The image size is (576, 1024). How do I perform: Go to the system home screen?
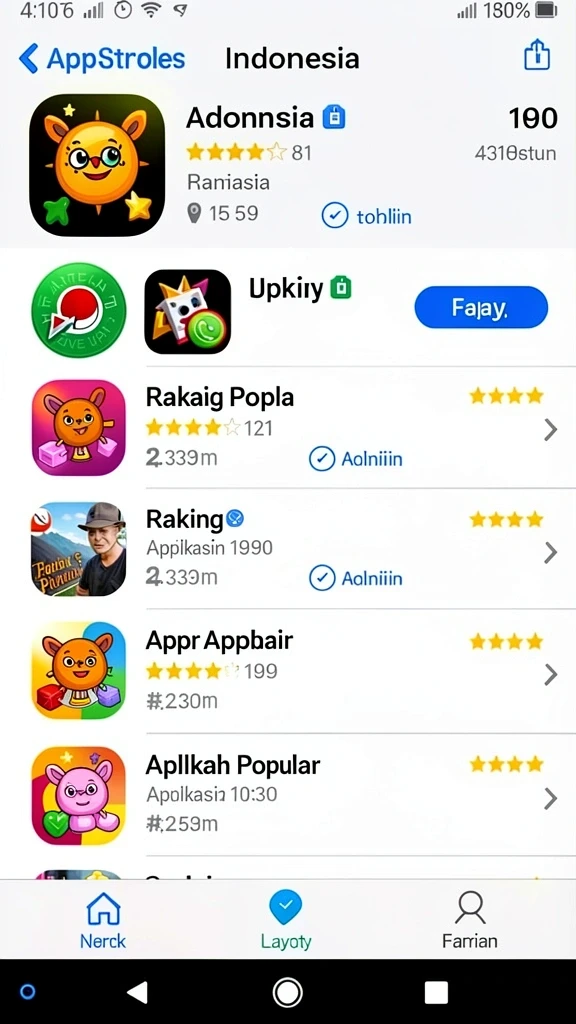[x=287, y=992]
